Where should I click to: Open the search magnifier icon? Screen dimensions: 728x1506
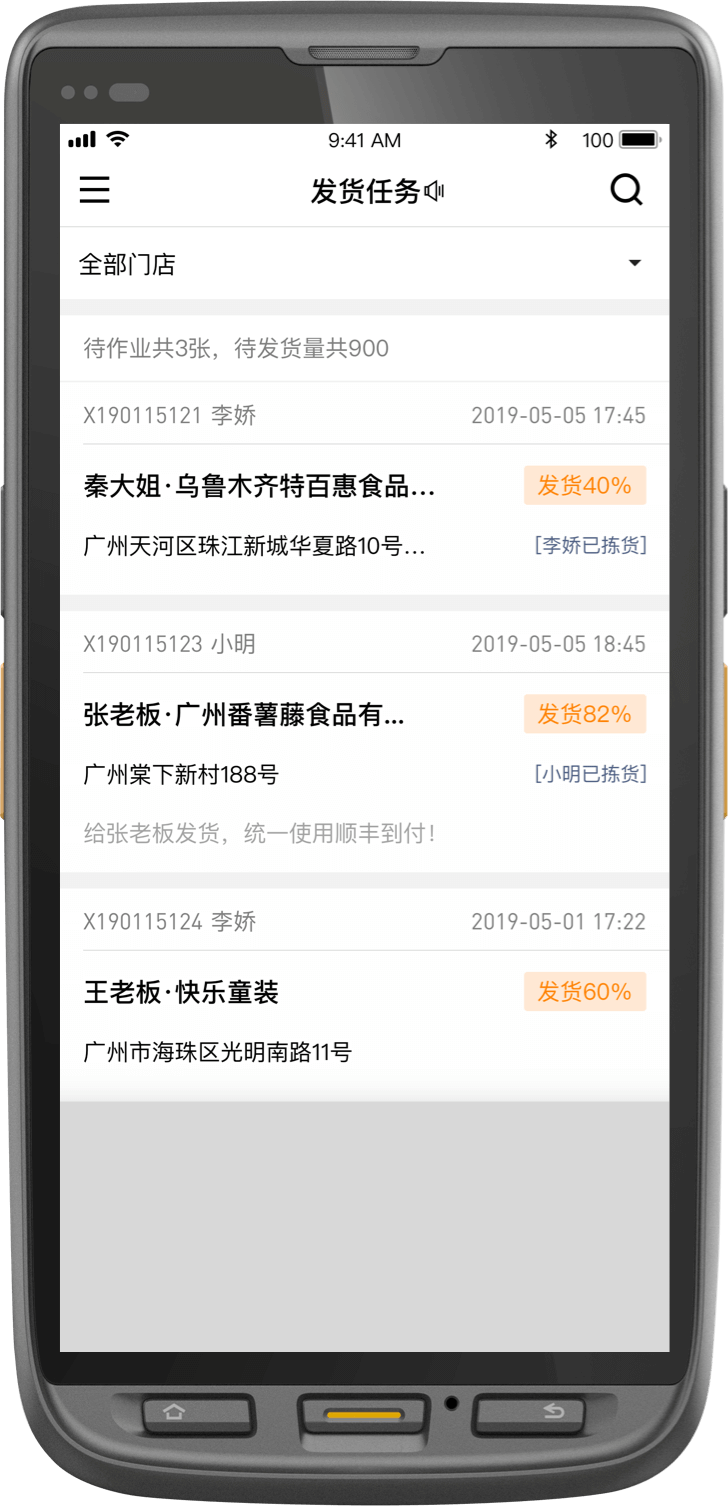(x=626, y=190)
